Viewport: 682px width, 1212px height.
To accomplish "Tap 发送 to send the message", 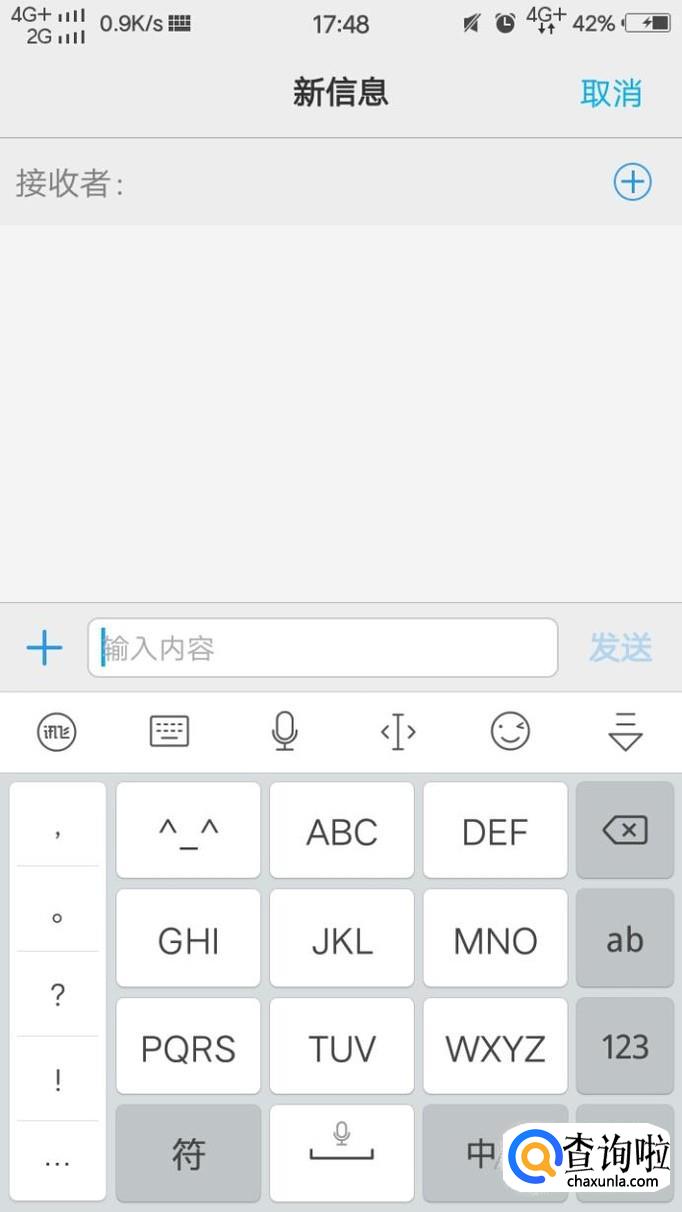I will point(620,648).
